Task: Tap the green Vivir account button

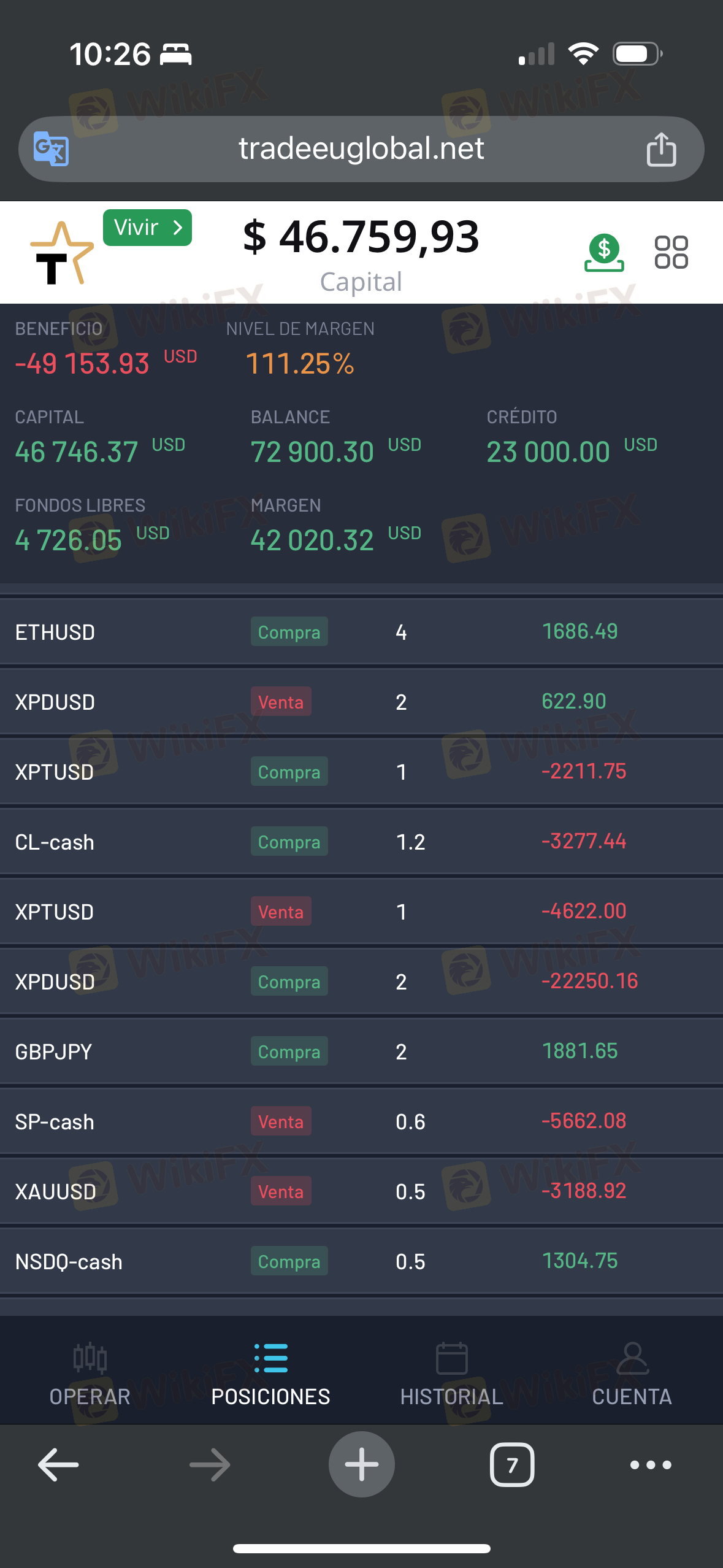Action: tap(147, 228)
